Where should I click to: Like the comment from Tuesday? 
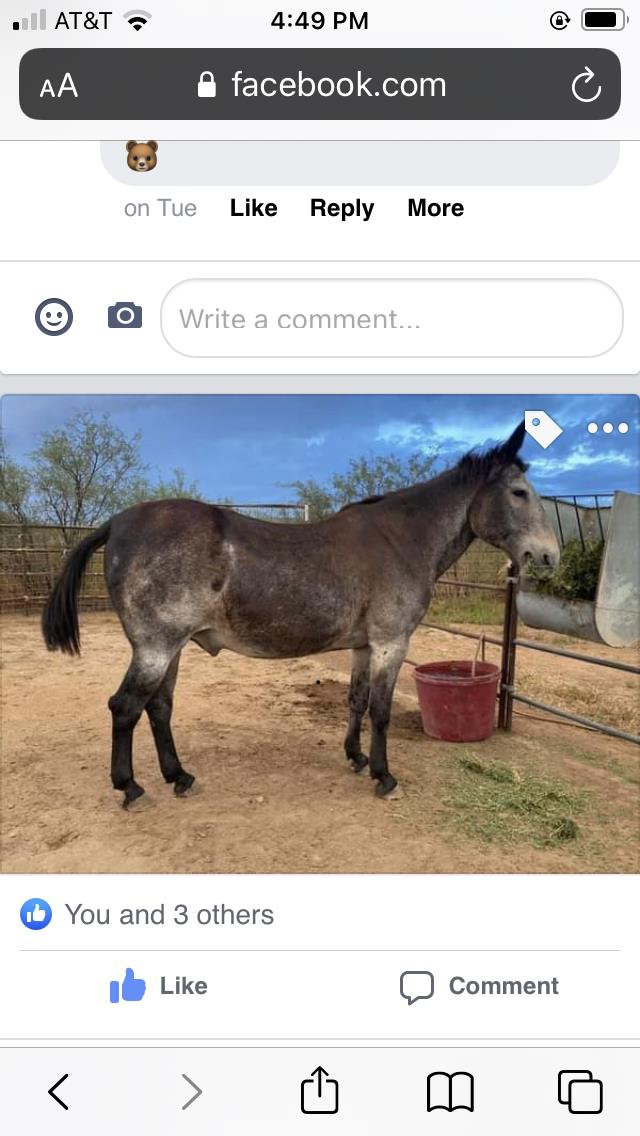point(253,208)
